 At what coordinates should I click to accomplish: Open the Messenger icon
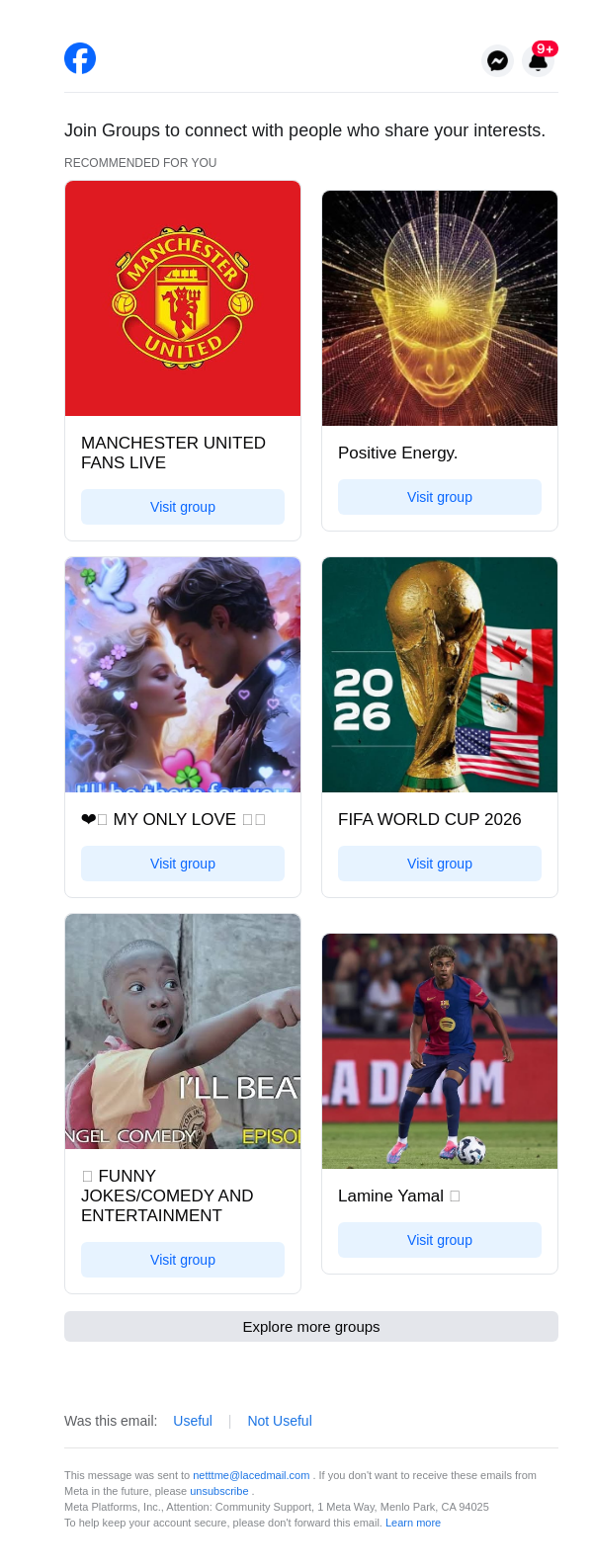498,61
